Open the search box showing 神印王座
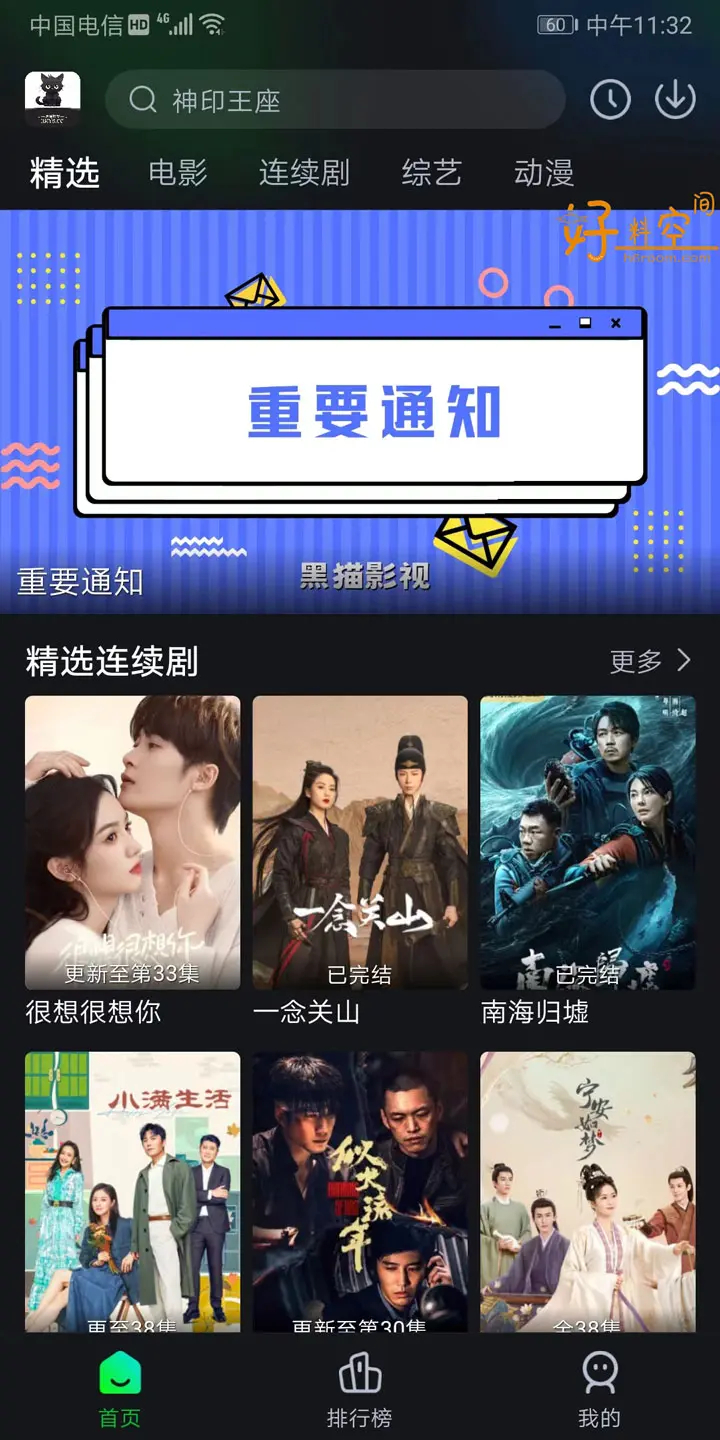 pos(335,100)
